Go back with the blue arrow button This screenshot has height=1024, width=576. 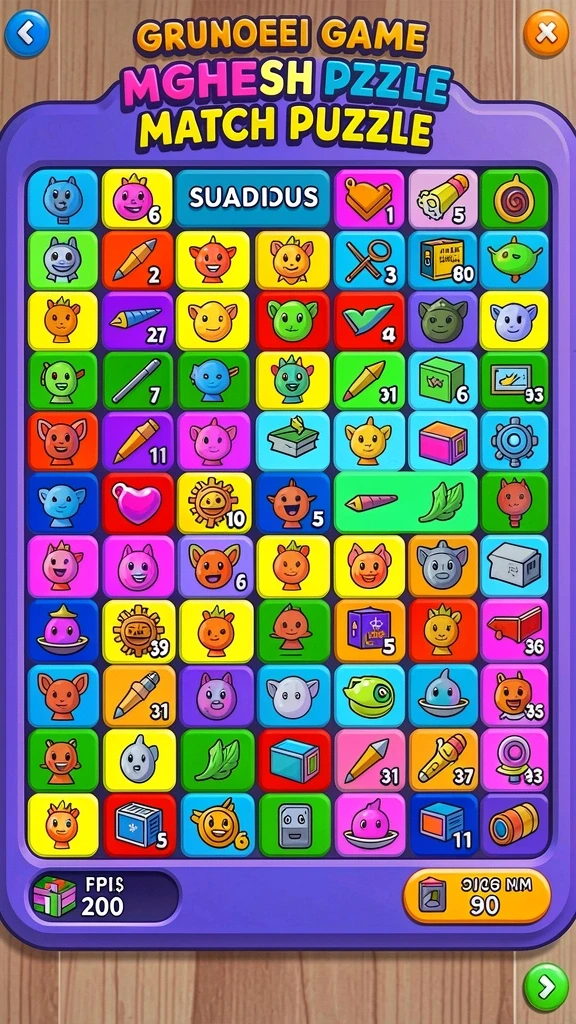pos(27,33)
